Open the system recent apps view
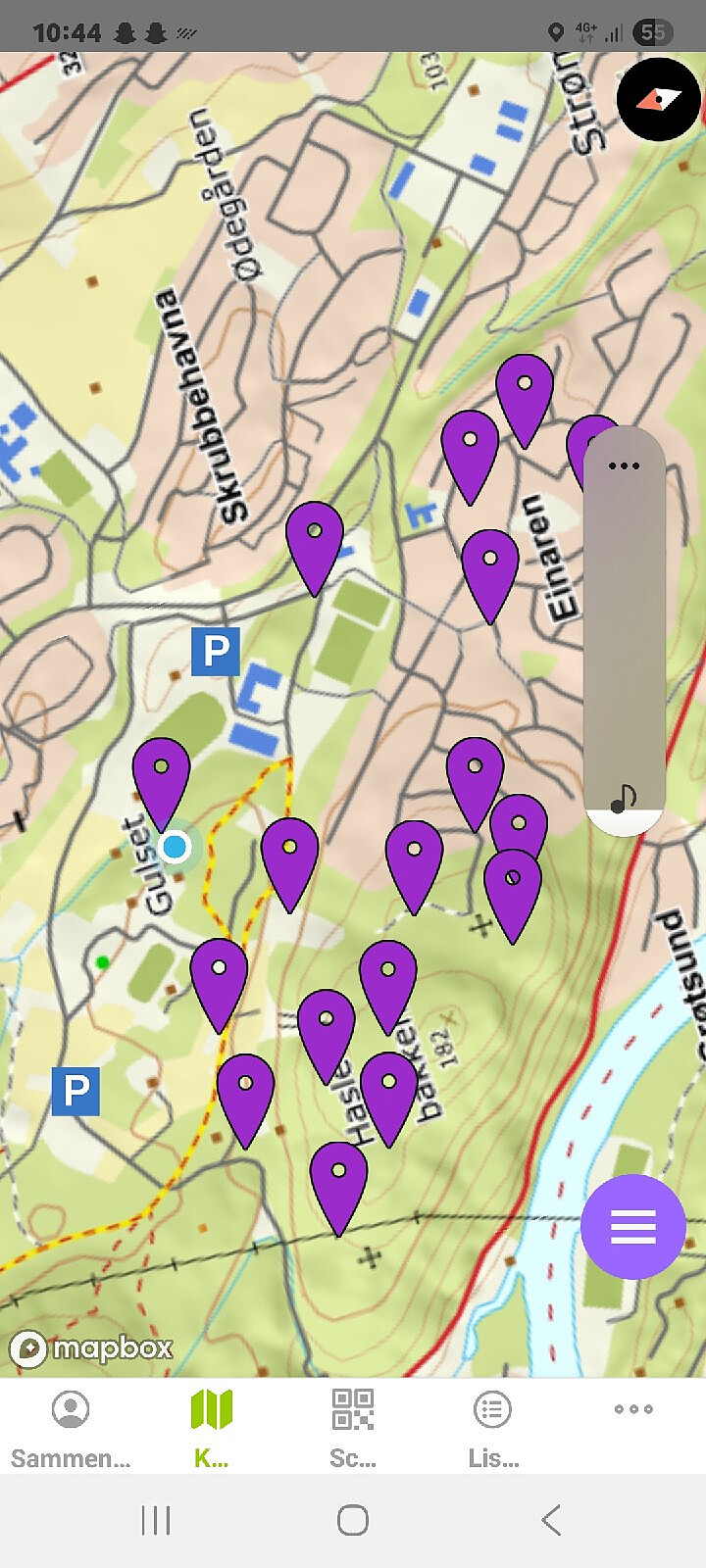The height and width of the screenshot is (1568, 706). tap(156, 1520)
